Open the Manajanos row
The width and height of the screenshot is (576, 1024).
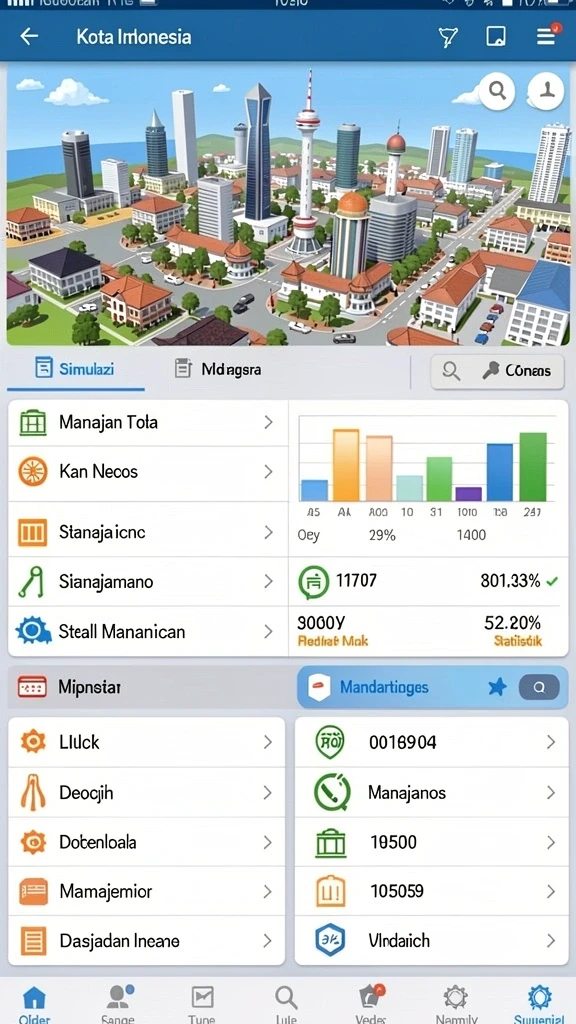click(x=432, y=792)
